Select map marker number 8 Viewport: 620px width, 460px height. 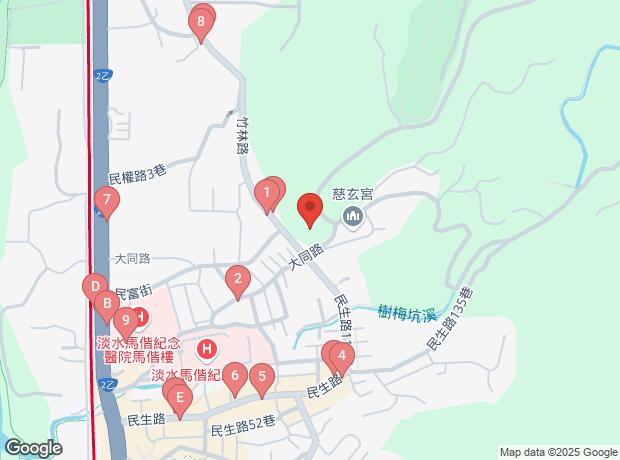pos(202,22)
